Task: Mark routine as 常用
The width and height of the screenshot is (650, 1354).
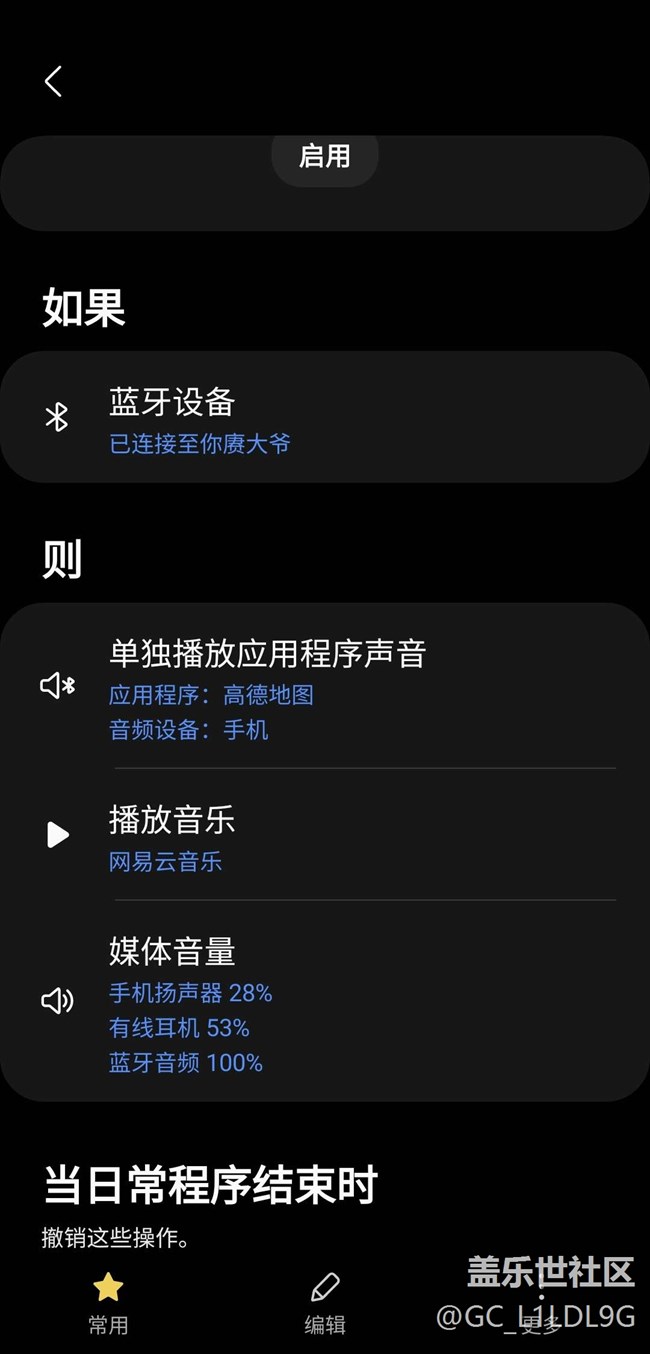Action: pos(108,1303)
